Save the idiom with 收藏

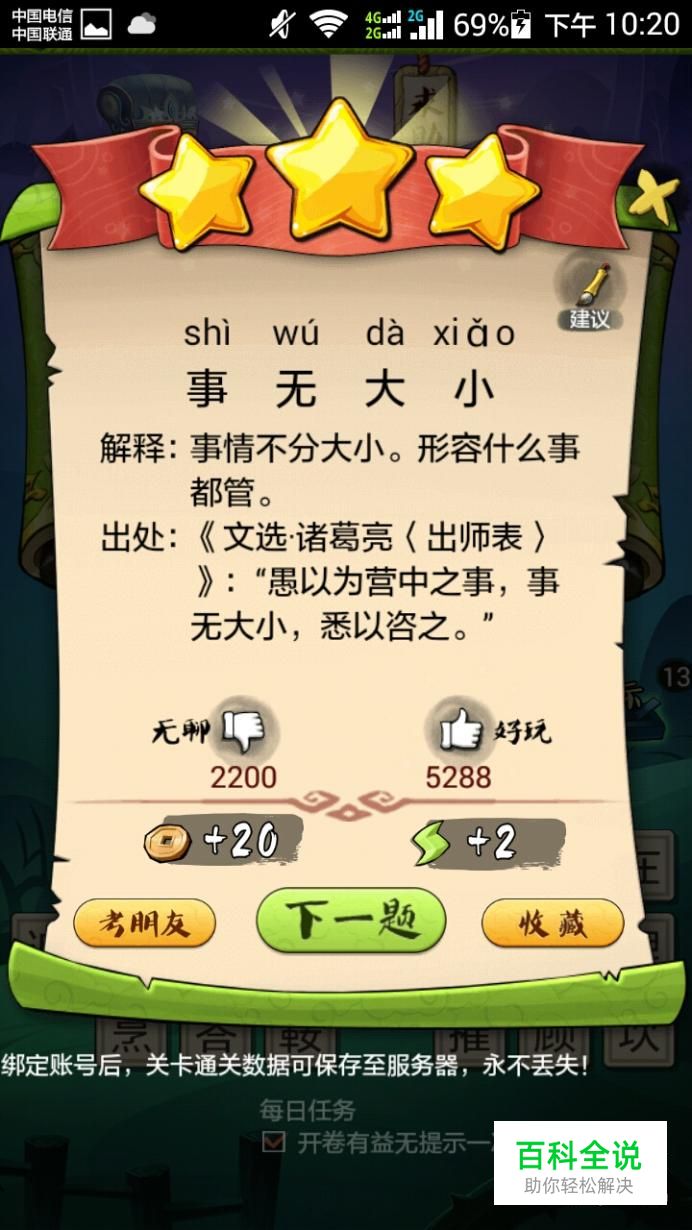tap(552, 924)
